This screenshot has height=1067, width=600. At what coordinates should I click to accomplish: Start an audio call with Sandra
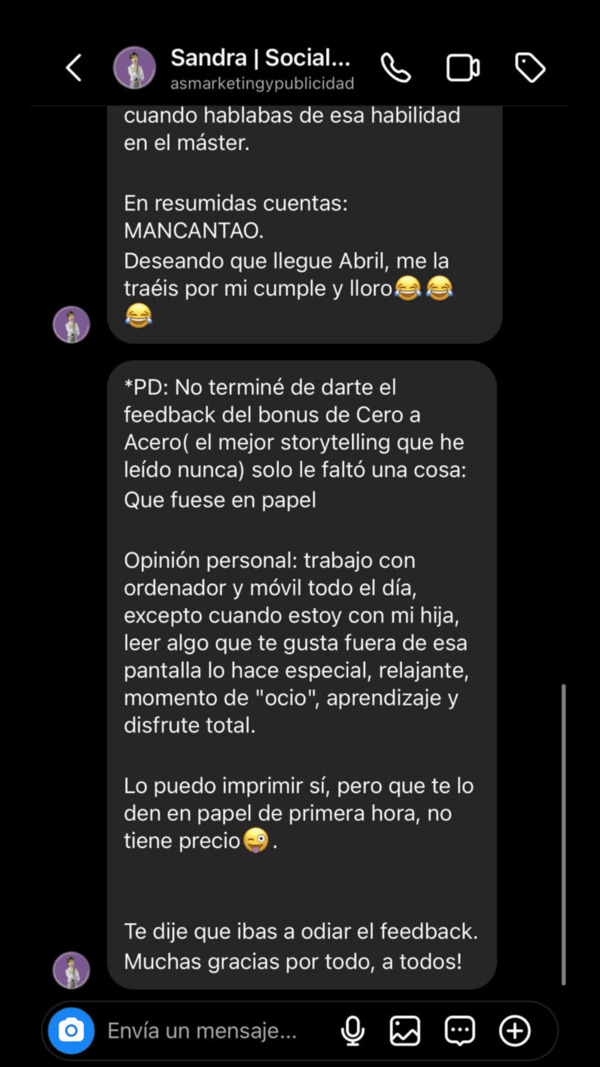396,68
